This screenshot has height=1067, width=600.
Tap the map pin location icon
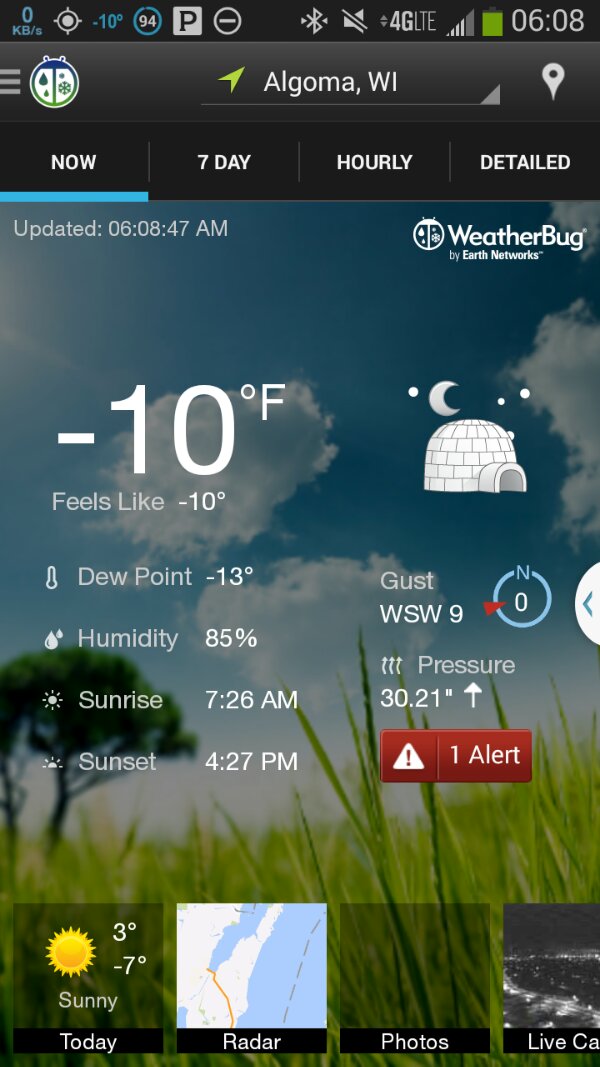coord(553,82)
